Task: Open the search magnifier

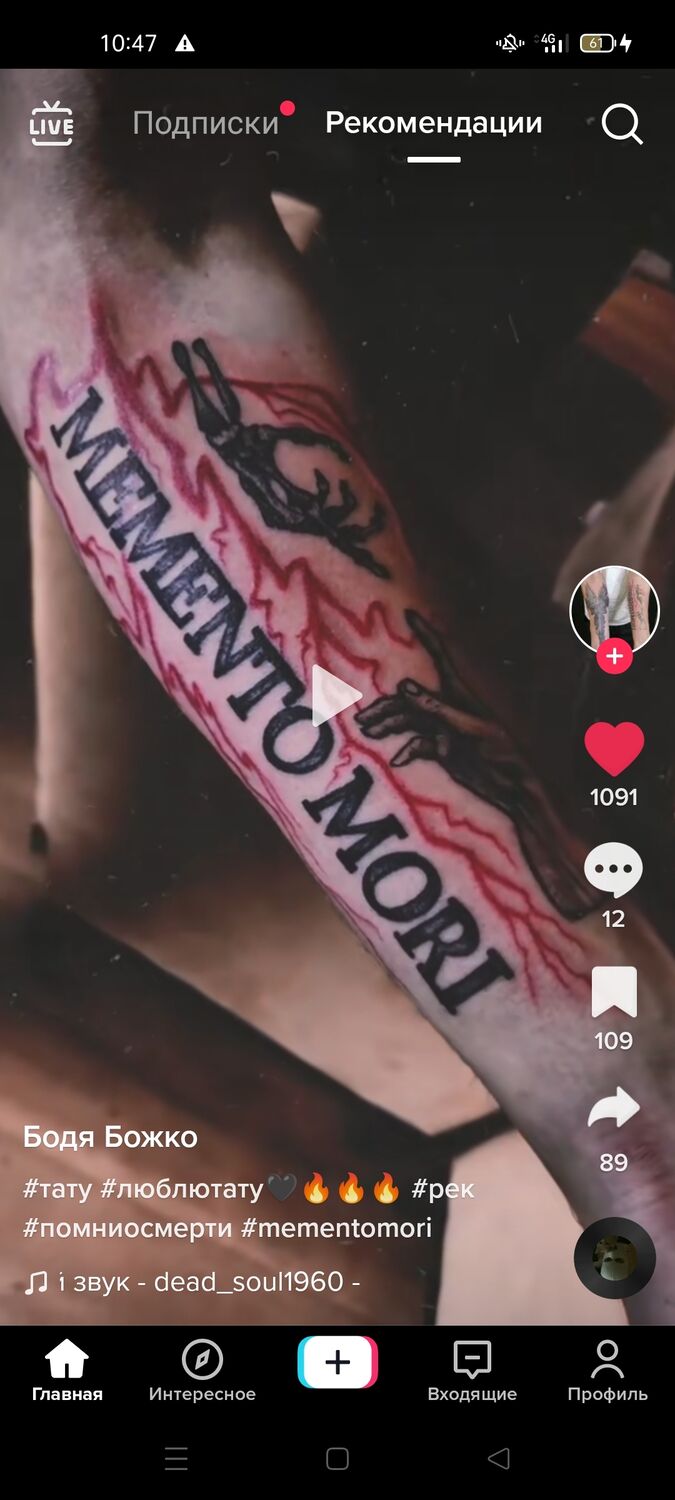Action: [621, 124]
